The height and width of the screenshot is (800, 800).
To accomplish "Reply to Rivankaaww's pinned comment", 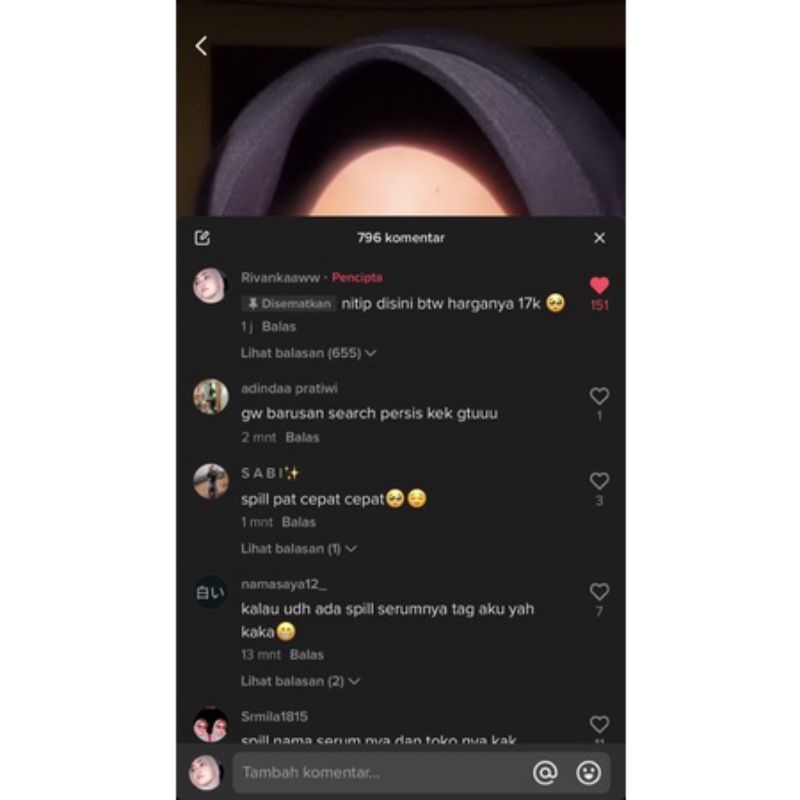I will pos(279,327).
